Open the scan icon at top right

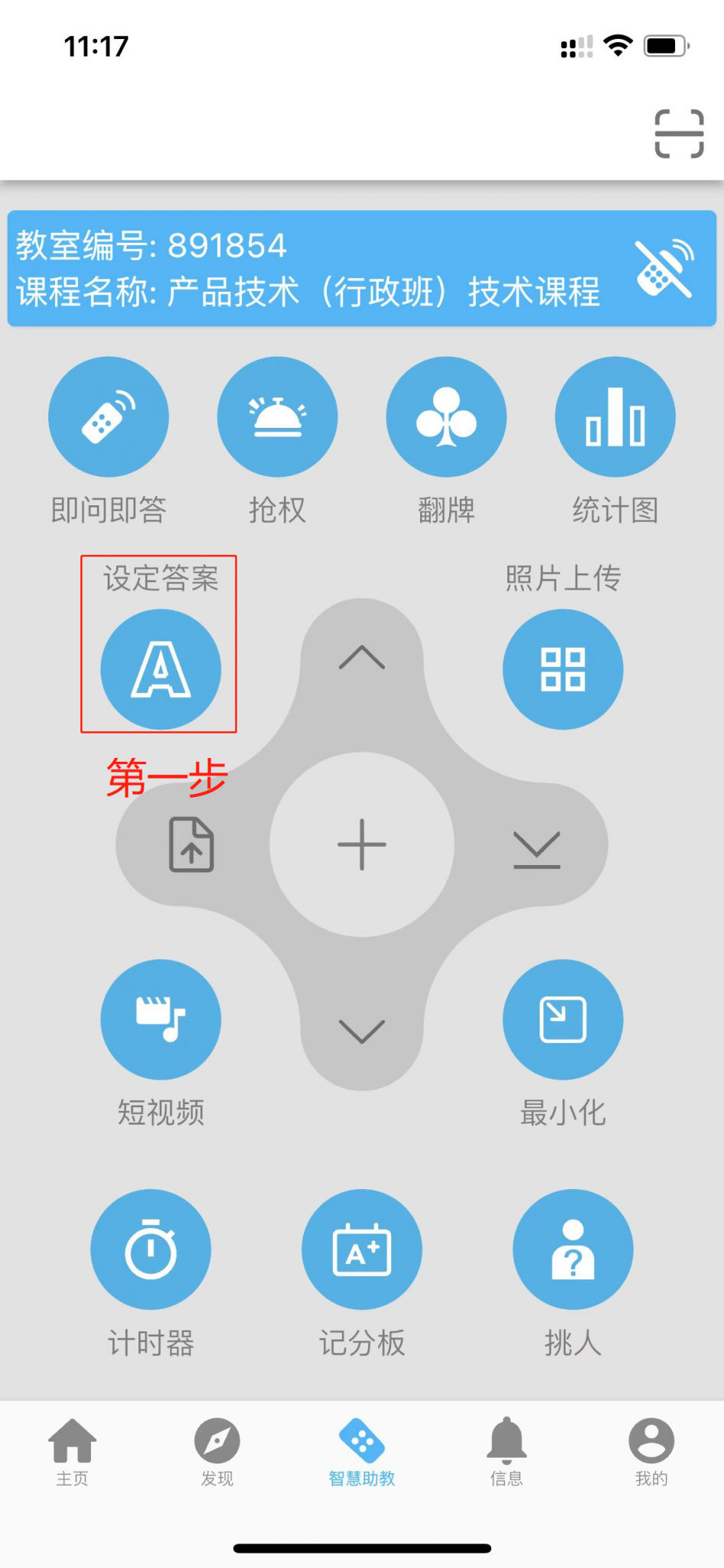tap(679, 134)
